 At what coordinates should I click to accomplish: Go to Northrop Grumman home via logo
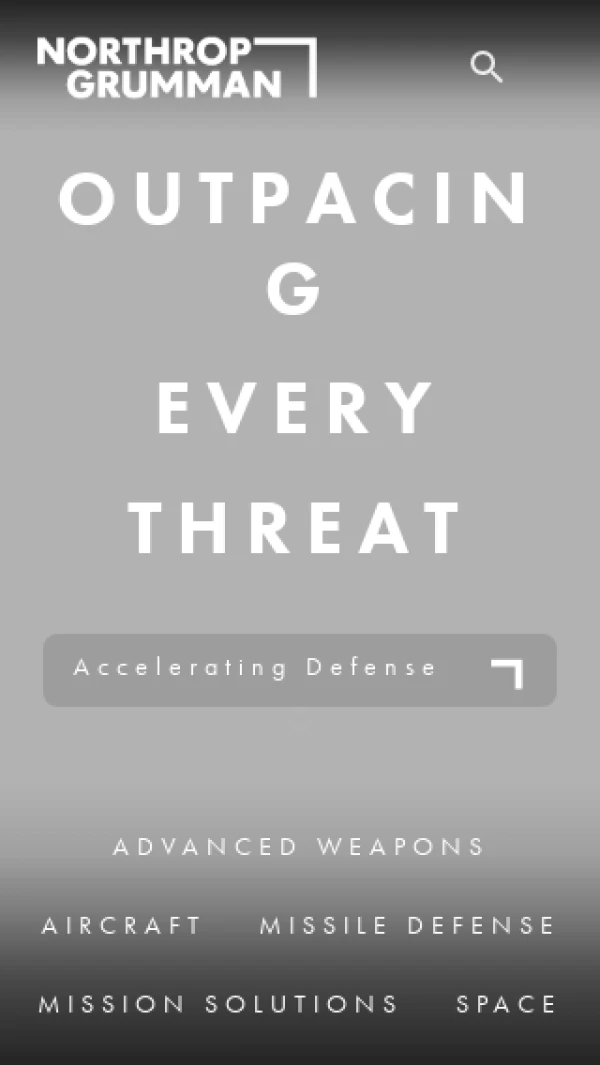coord(176,67)
